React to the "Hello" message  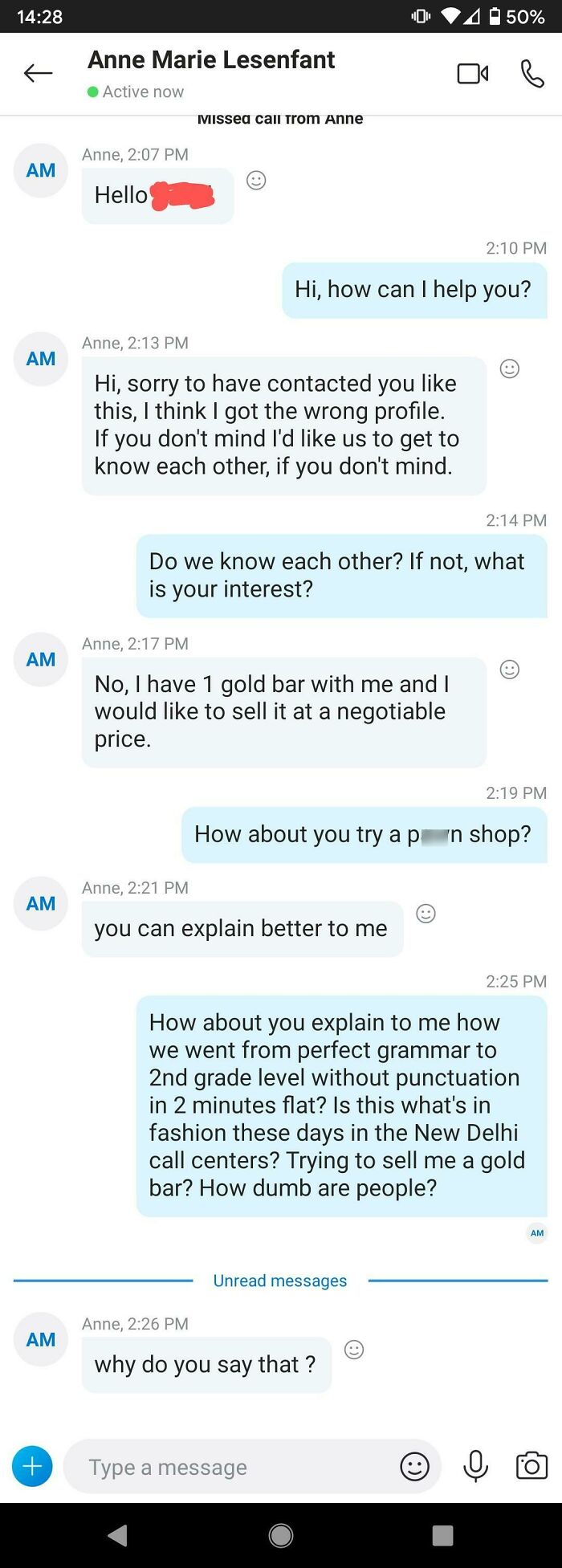pyautogui.click(x=256, y=181)
